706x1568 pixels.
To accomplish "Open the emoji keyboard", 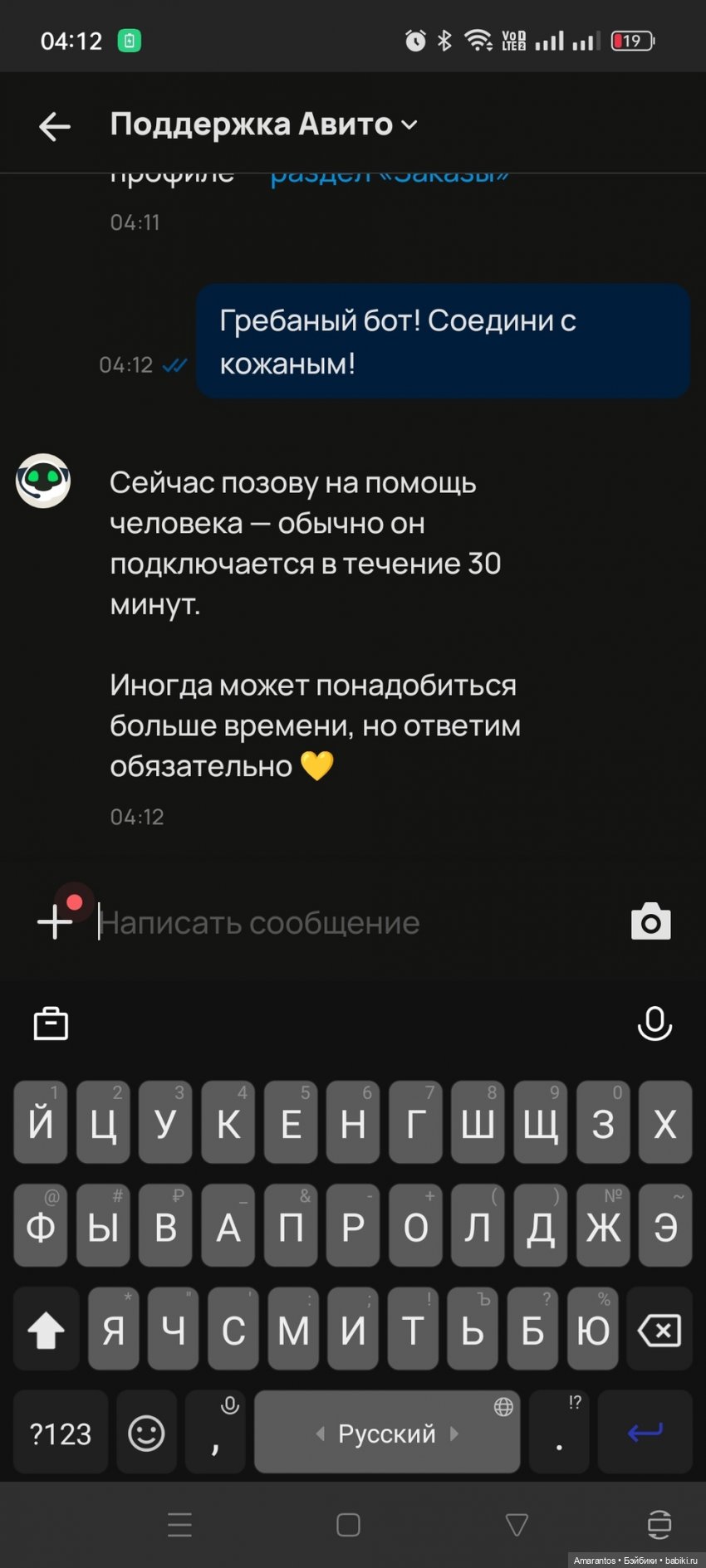I will tap(146, 1434).
